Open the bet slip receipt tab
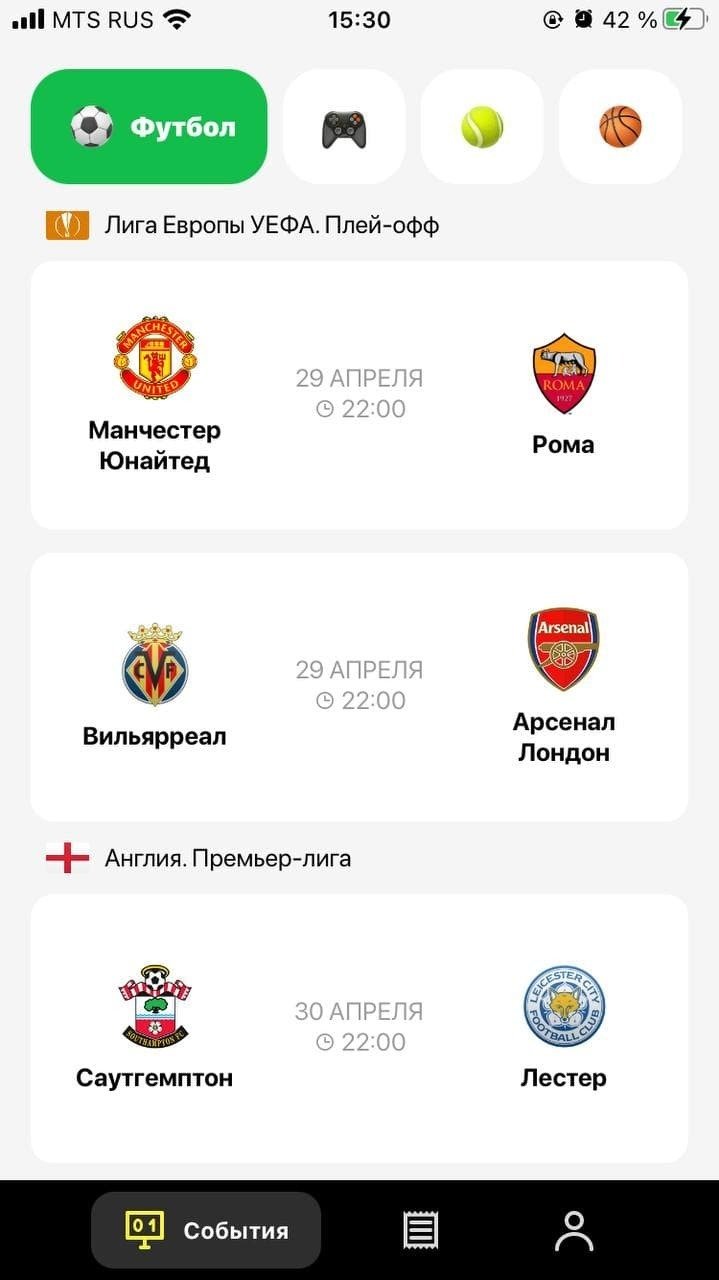Screen dimensions: 719x1280 pyautogui.click(x=420, y=1230)
